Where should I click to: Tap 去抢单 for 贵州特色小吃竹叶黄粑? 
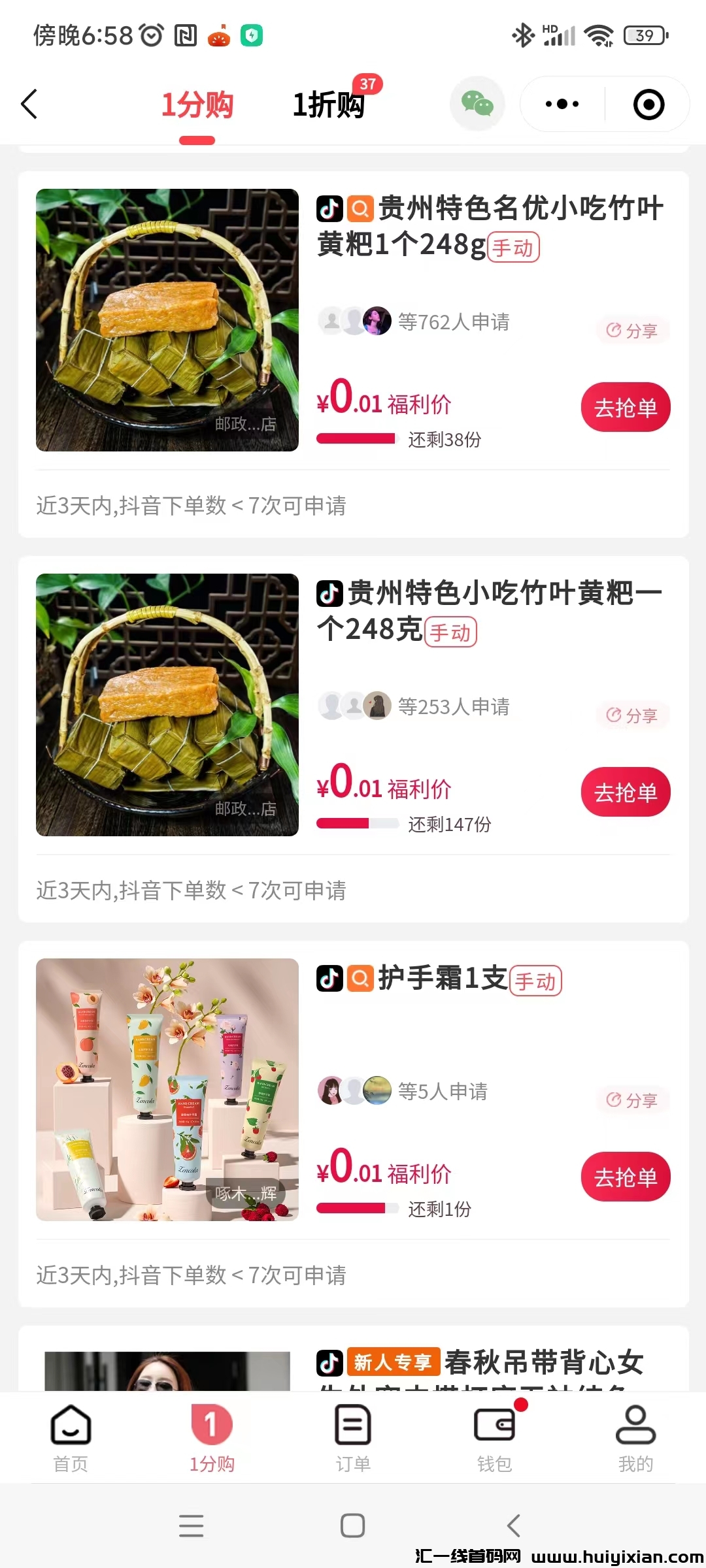(x=625, y=792)
